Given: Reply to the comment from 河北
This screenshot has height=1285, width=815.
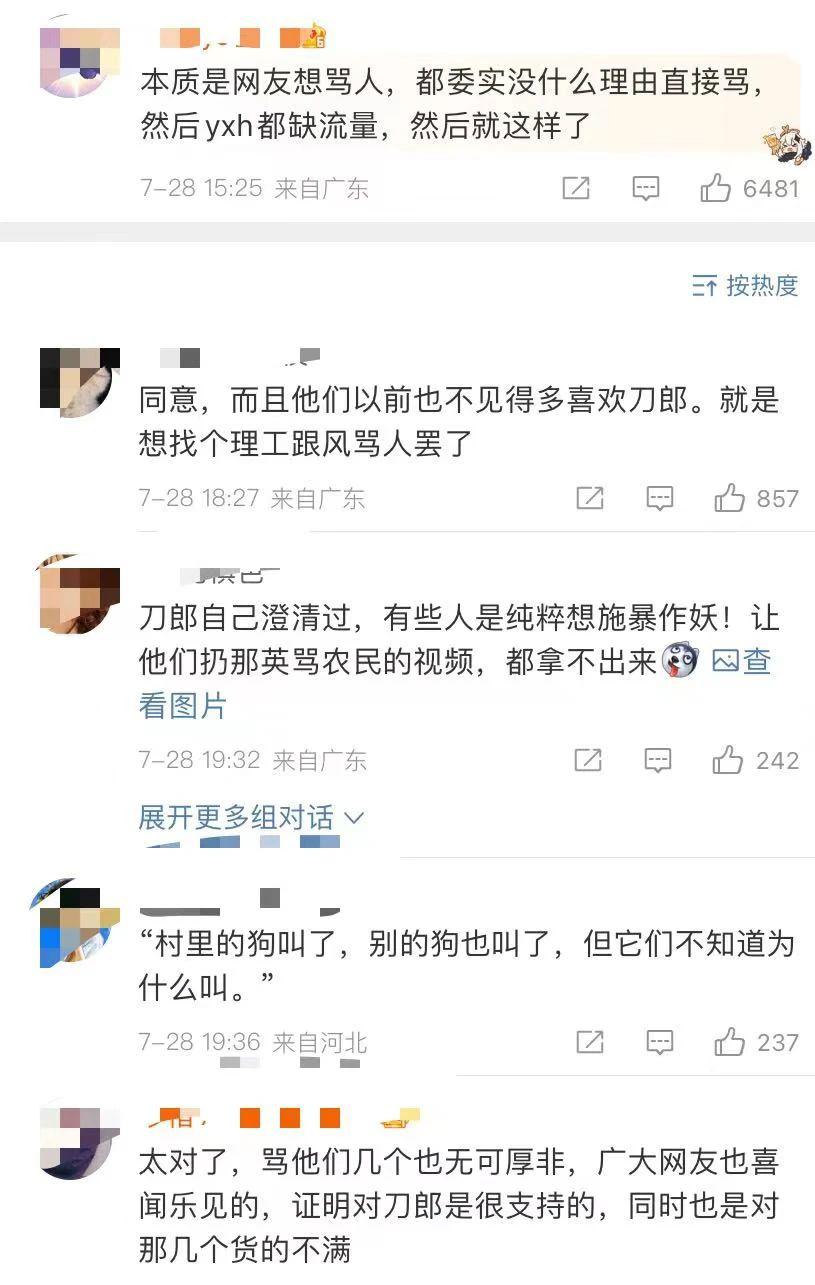Looking at the screenshot, I should [659, 1043].
